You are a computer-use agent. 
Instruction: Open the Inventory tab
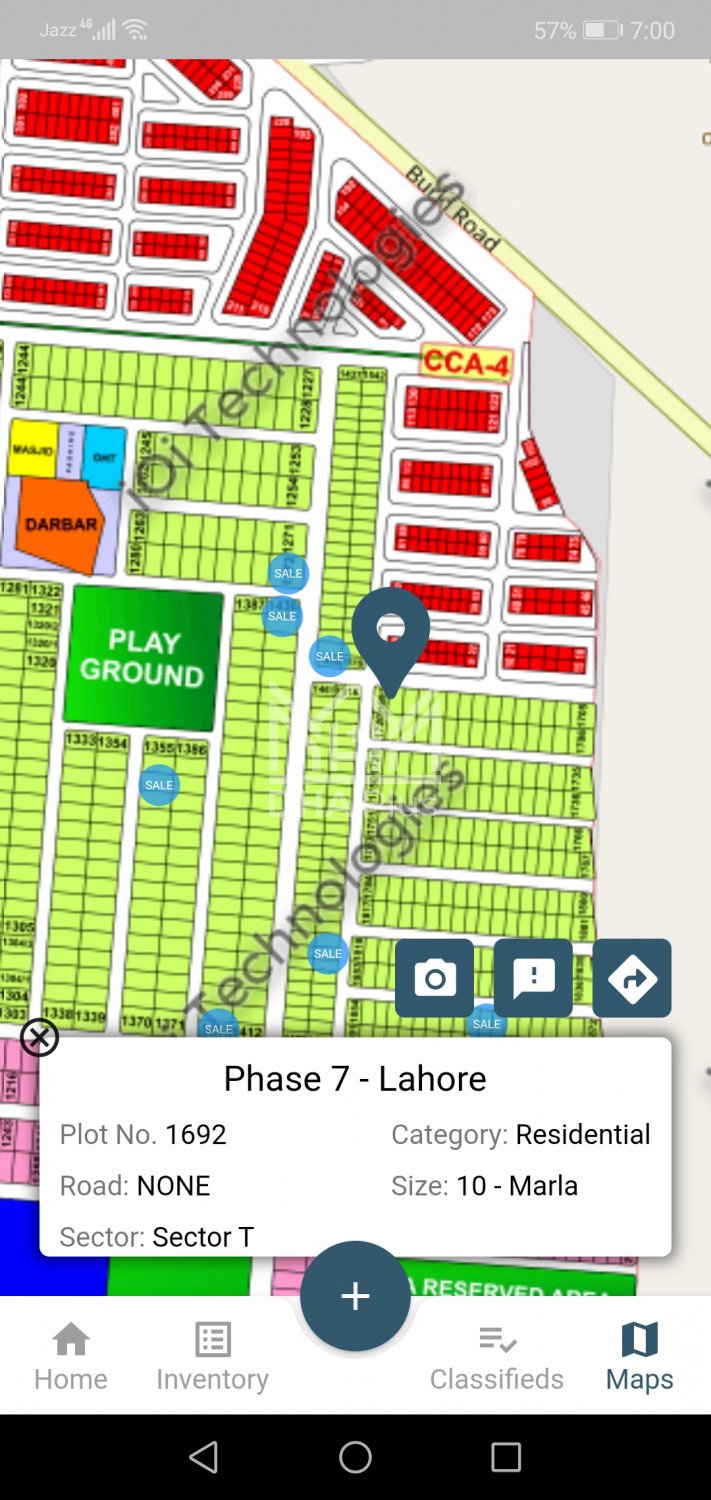pyautogui.click(x=212, y=1357)
